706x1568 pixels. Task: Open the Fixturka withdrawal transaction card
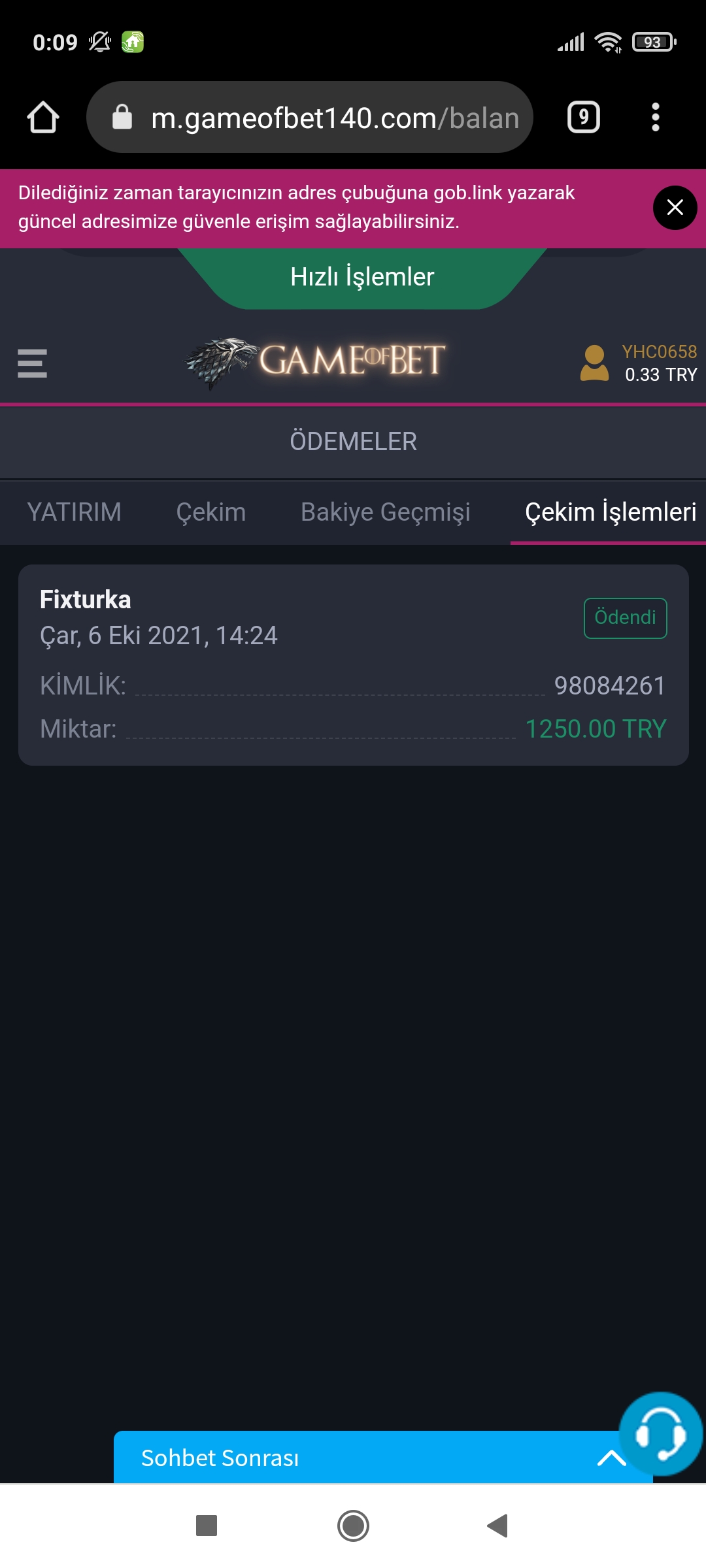(353, 664)
